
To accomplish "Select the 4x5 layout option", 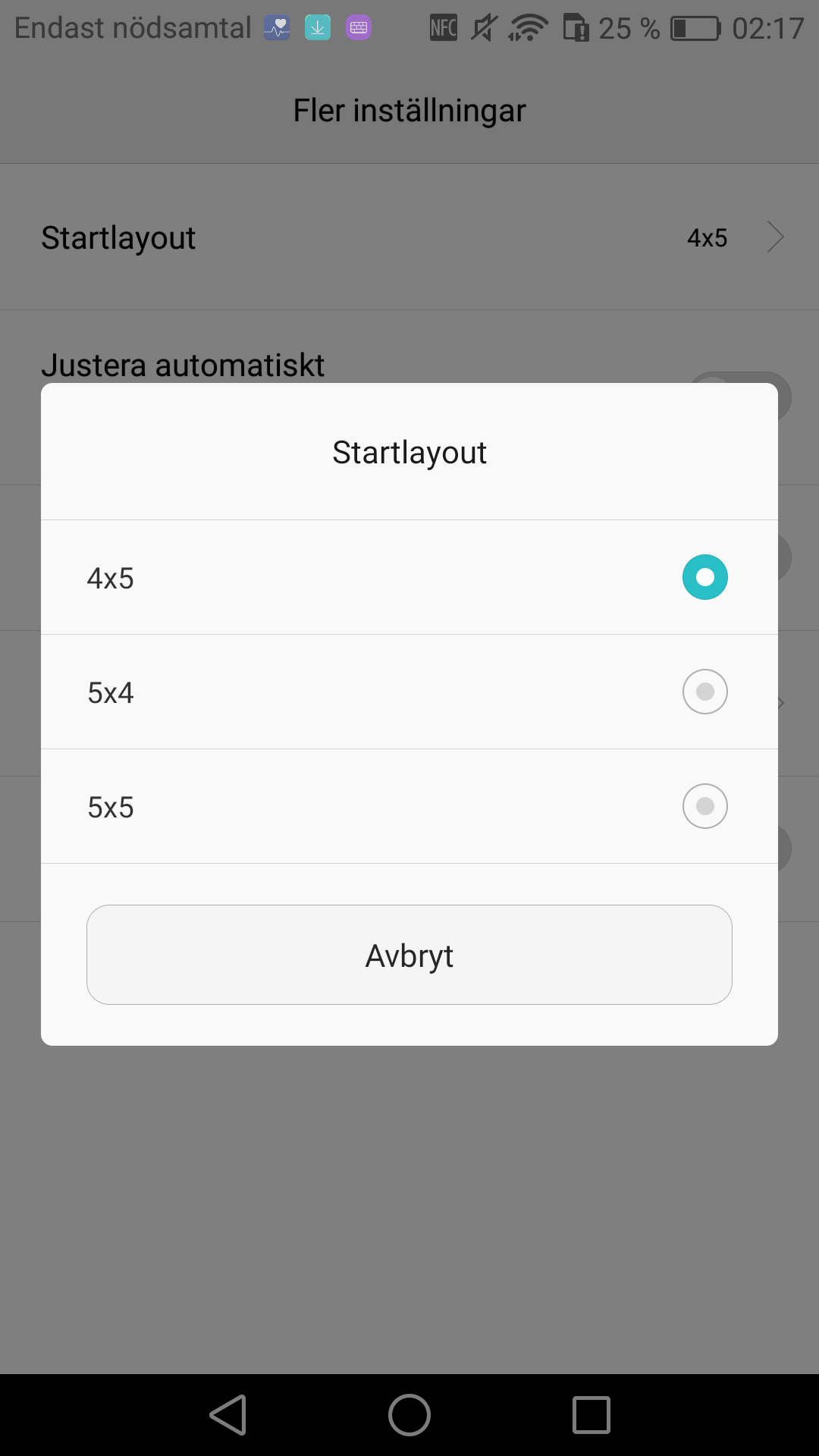I will (409, 577).
